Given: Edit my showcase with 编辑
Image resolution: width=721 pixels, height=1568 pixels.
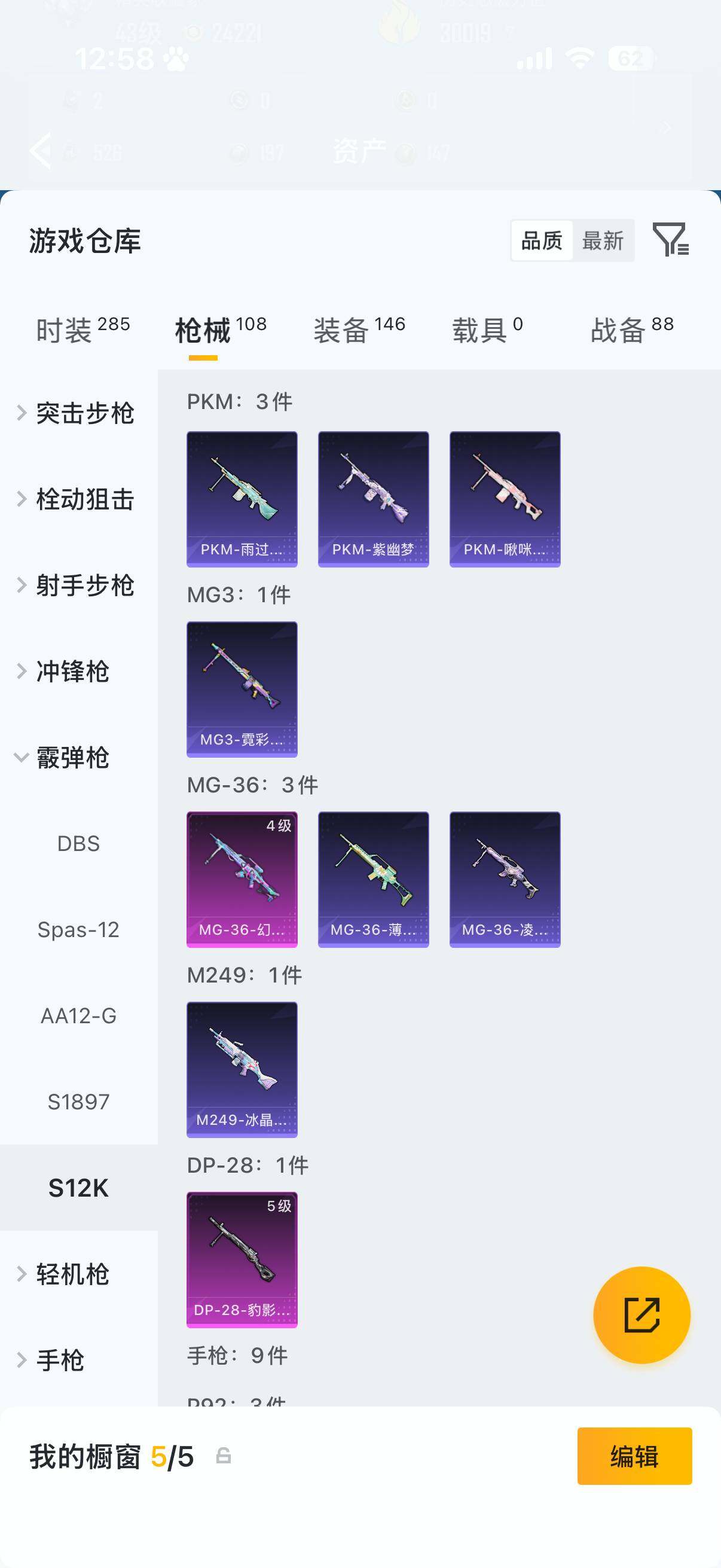Looking at the screenshot, I should 634,1456.
